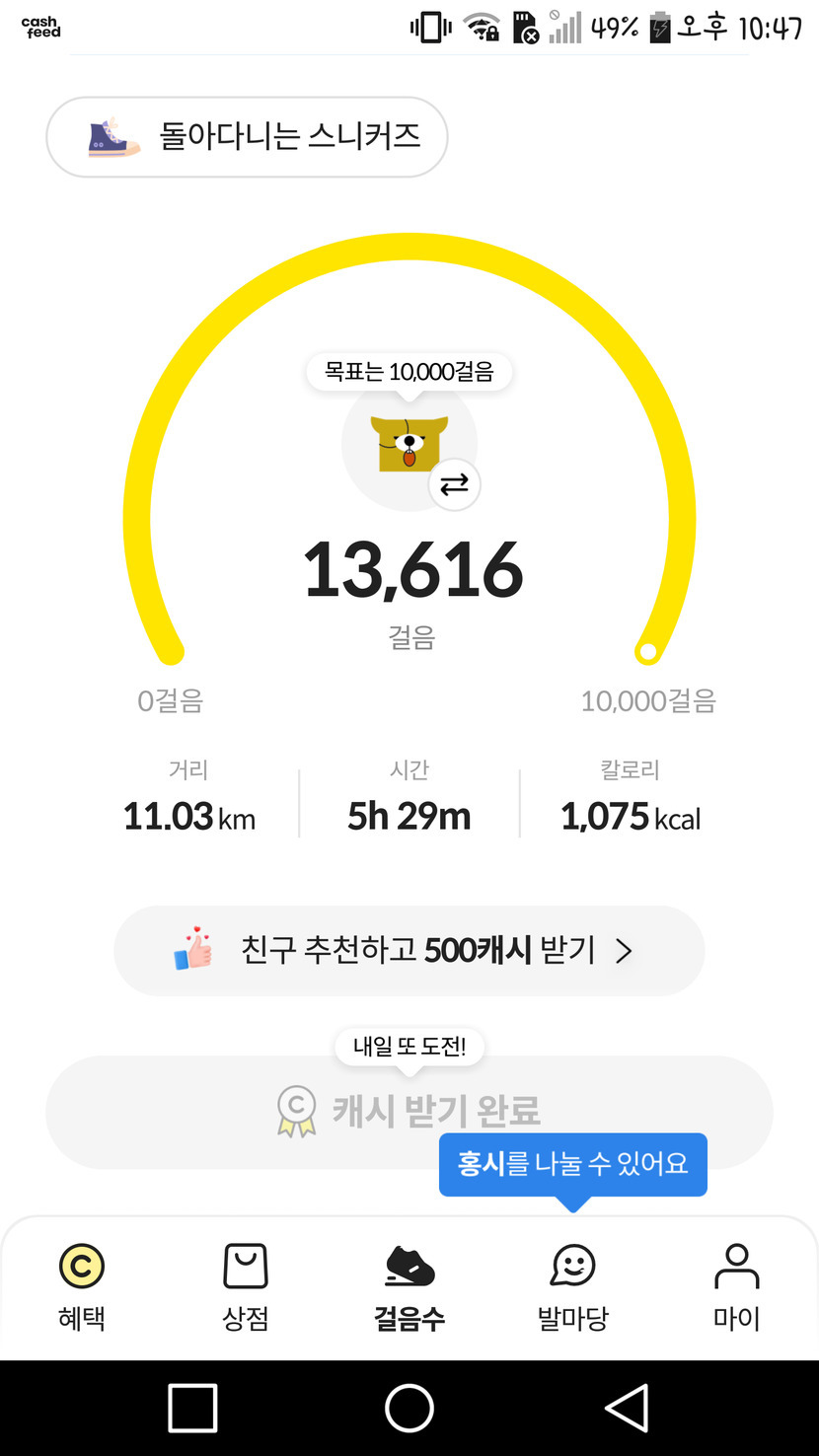Open the 돌아다니는 스니커즈 chip
819x1456 pixels.
click(247, 137)
